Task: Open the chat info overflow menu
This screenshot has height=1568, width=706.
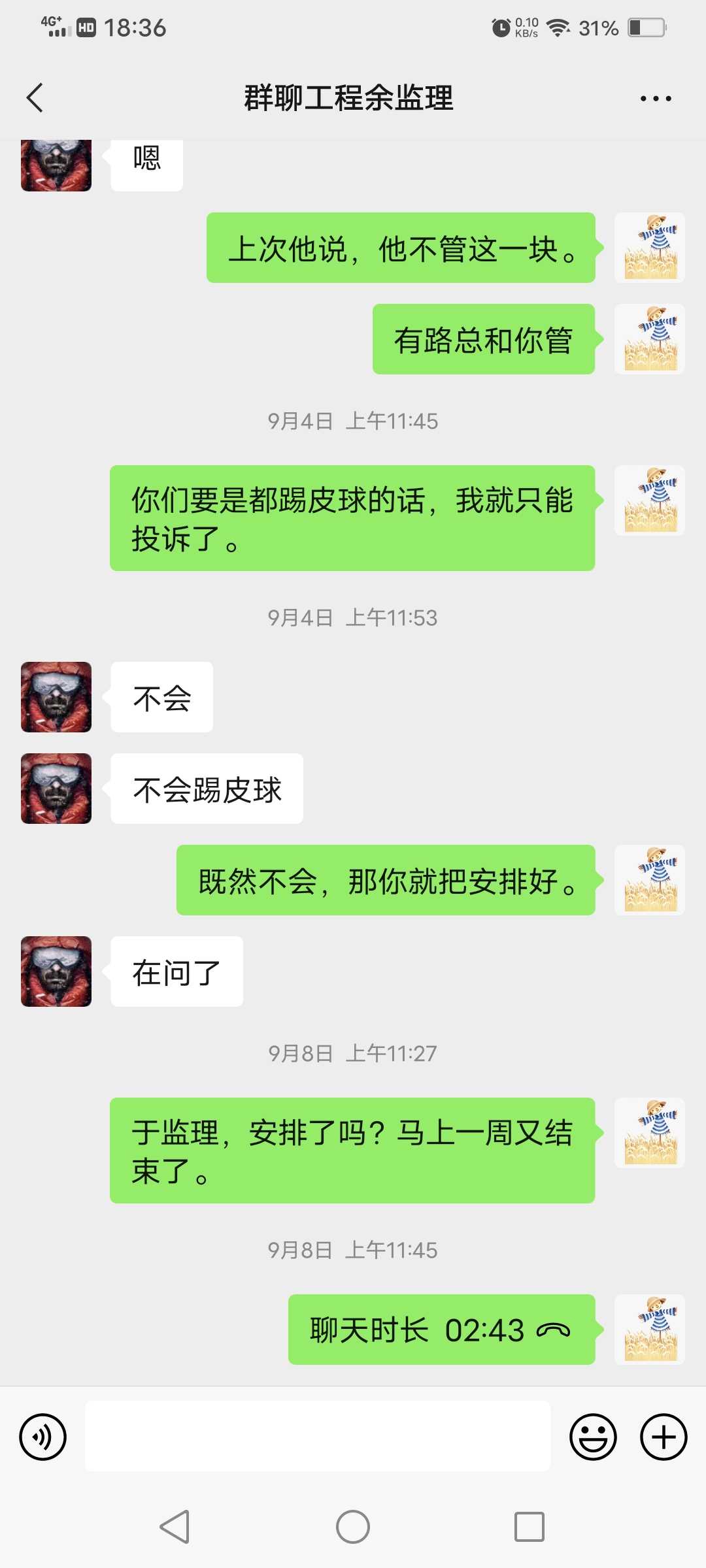Action: pos(655,99)
